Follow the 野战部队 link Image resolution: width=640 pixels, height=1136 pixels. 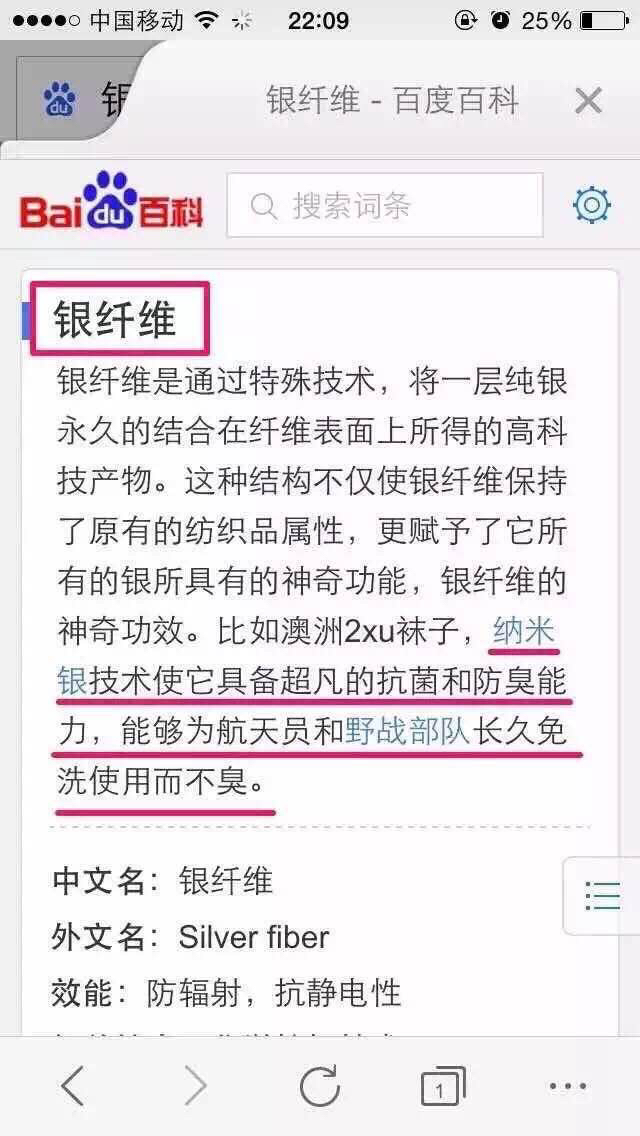click(x=408, y=732)
